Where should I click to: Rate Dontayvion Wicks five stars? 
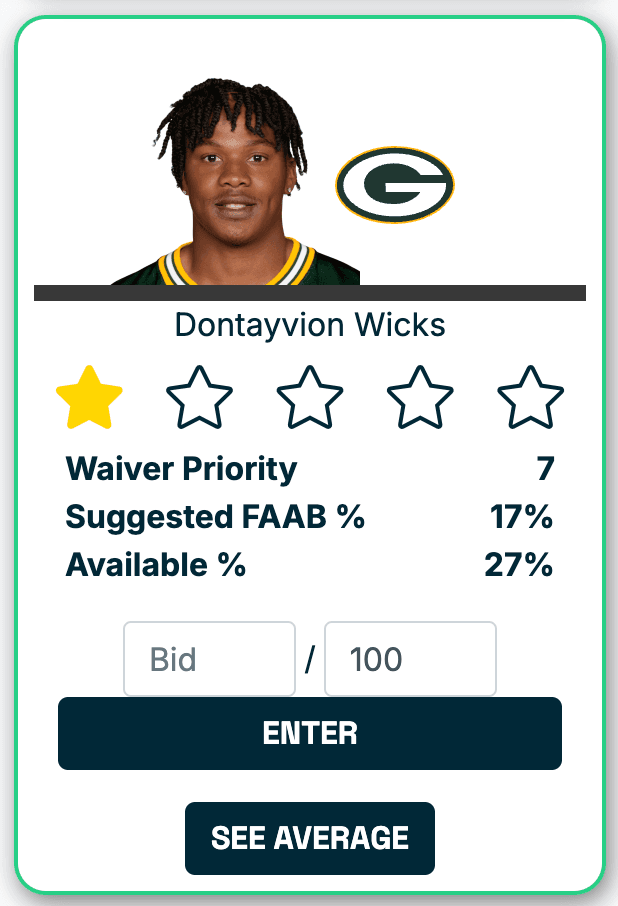530,398
